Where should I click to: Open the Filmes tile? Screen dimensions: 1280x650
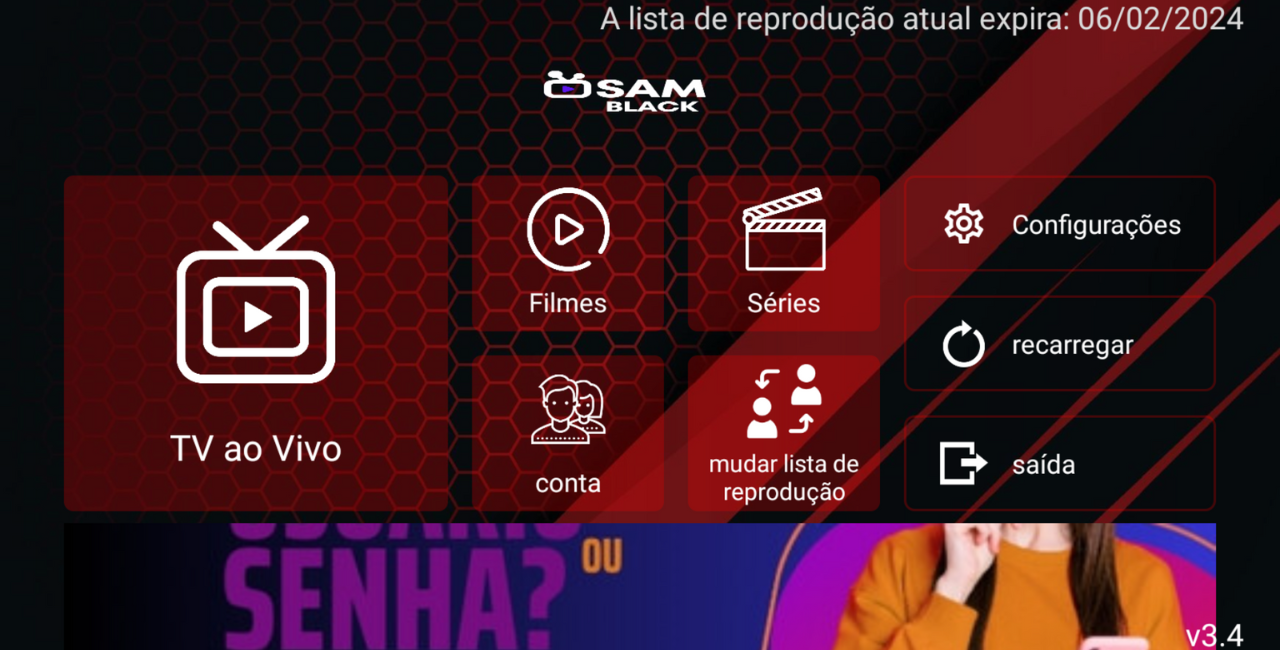coord(568,254)
